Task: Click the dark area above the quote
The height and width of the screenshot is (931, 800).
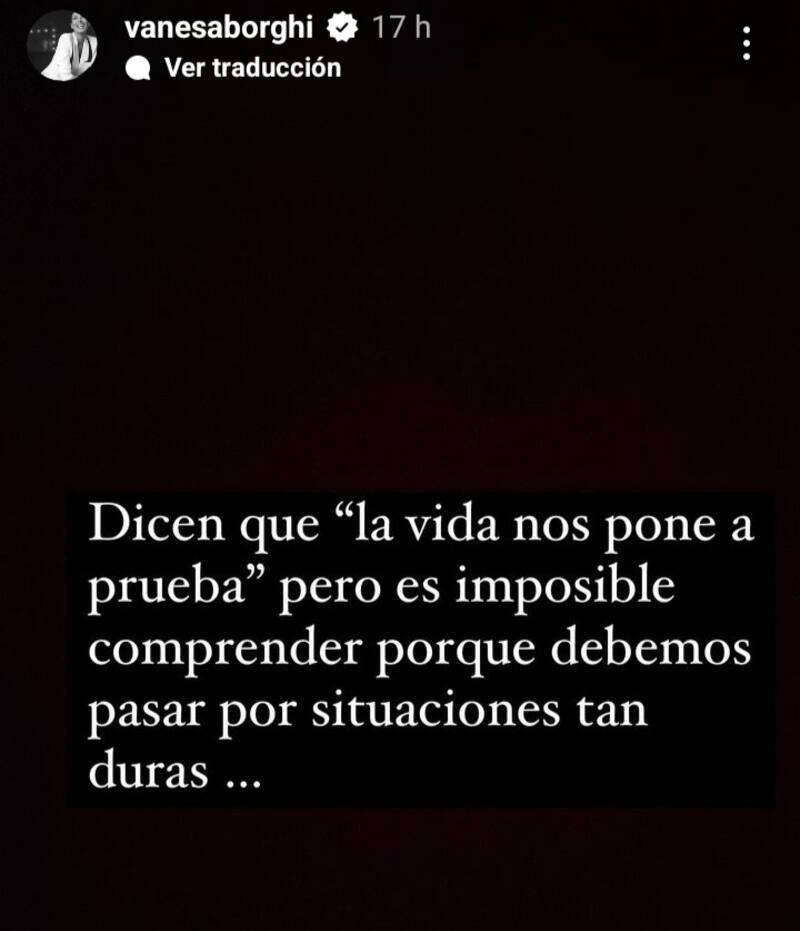Action: point(400,300)
